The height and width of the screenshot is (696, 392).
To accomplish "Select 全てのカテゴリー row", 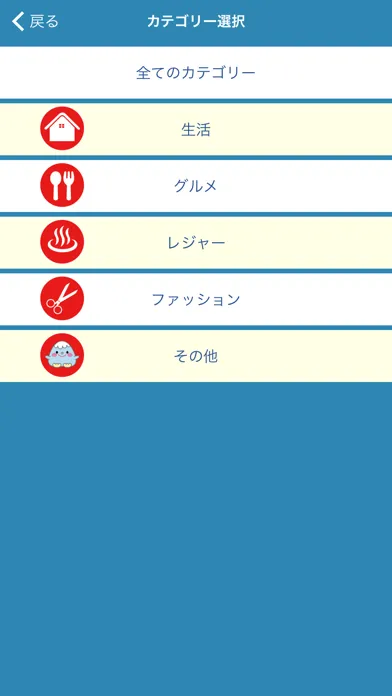I will click(x=196, y=72).
